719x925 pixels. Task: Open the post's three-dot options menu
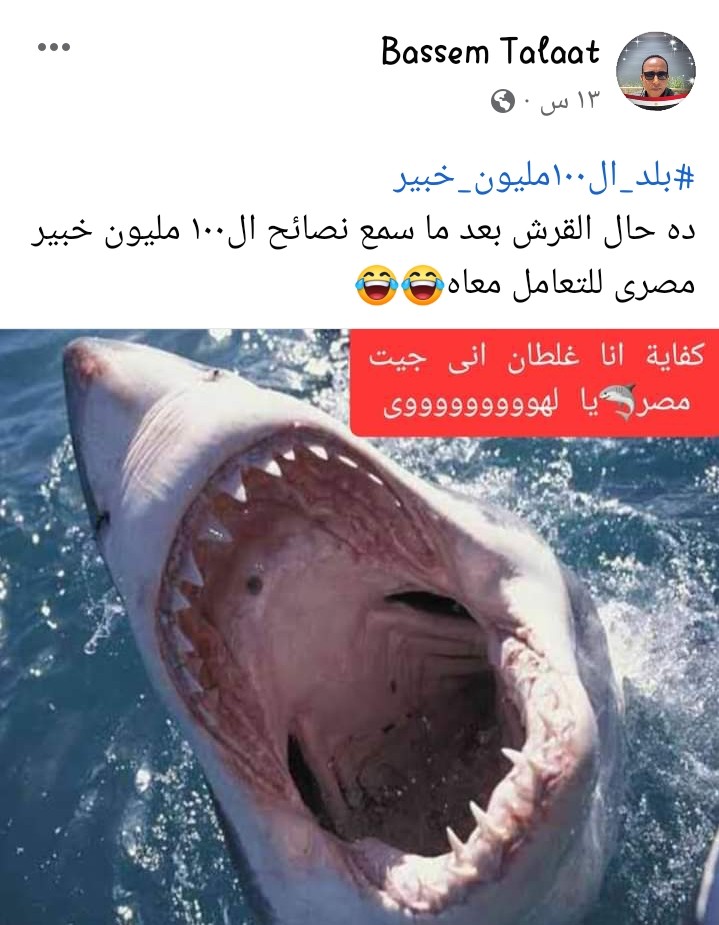54,47
